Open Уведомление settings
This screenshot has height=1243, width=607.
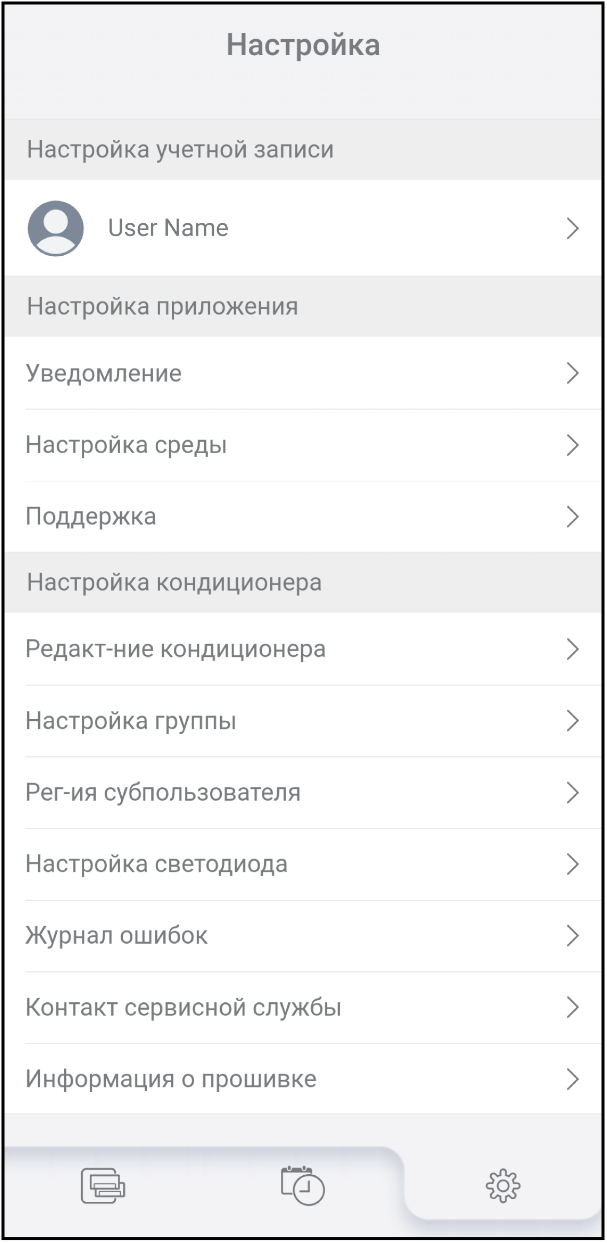(303, 374)
